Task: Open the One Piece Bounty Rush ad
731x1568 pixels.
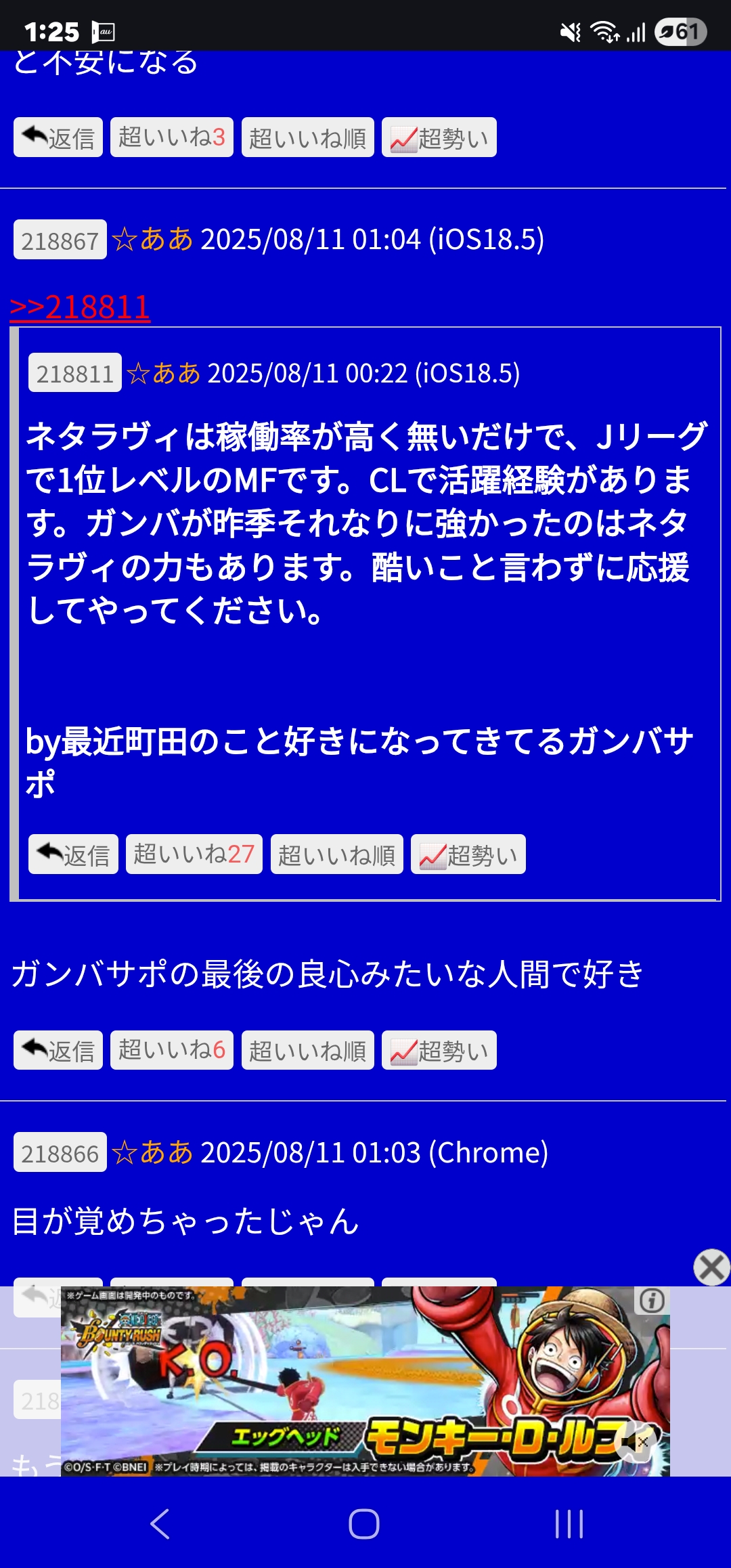Action: (x=365, y=1381)
